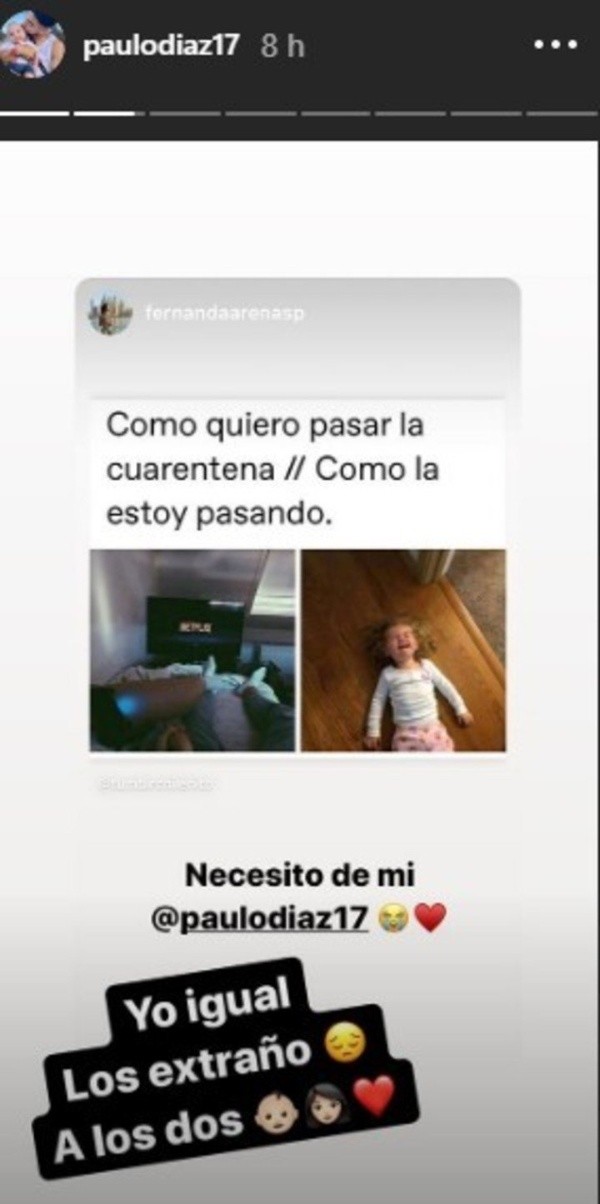Open paulodiaz17's profile picture
Screen dimensions: 600x1204
(x=33, y=46)
